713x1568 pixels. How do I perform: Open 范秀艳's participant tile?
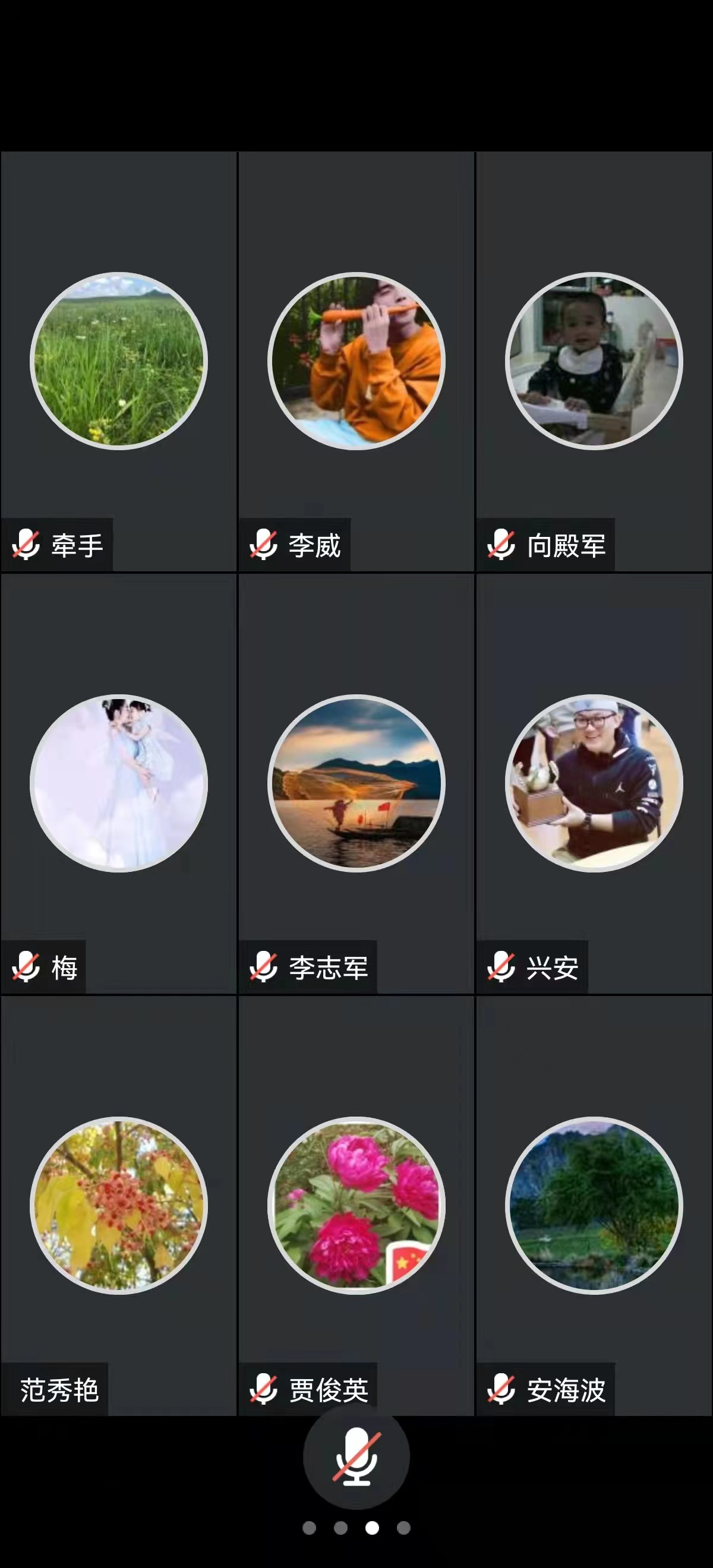coord(119,1205)
